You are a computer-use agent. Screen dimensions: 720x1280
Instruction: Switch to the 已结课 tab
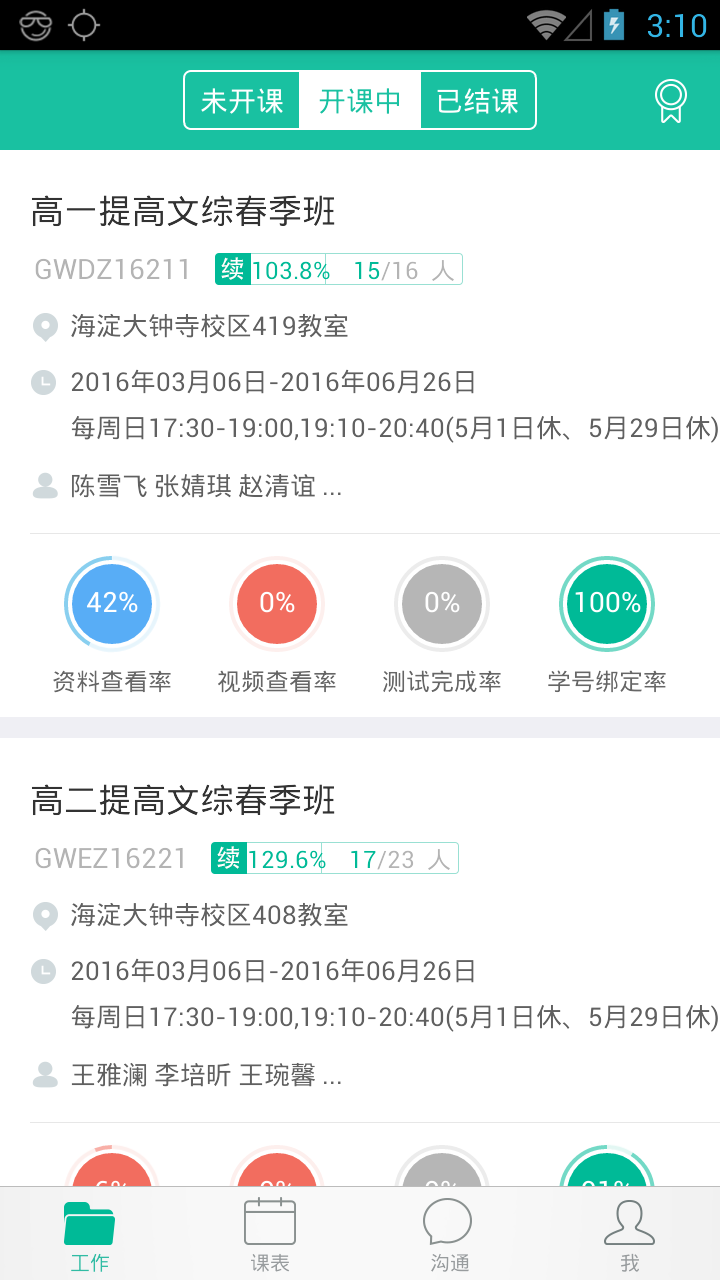[x=478, y=100]
